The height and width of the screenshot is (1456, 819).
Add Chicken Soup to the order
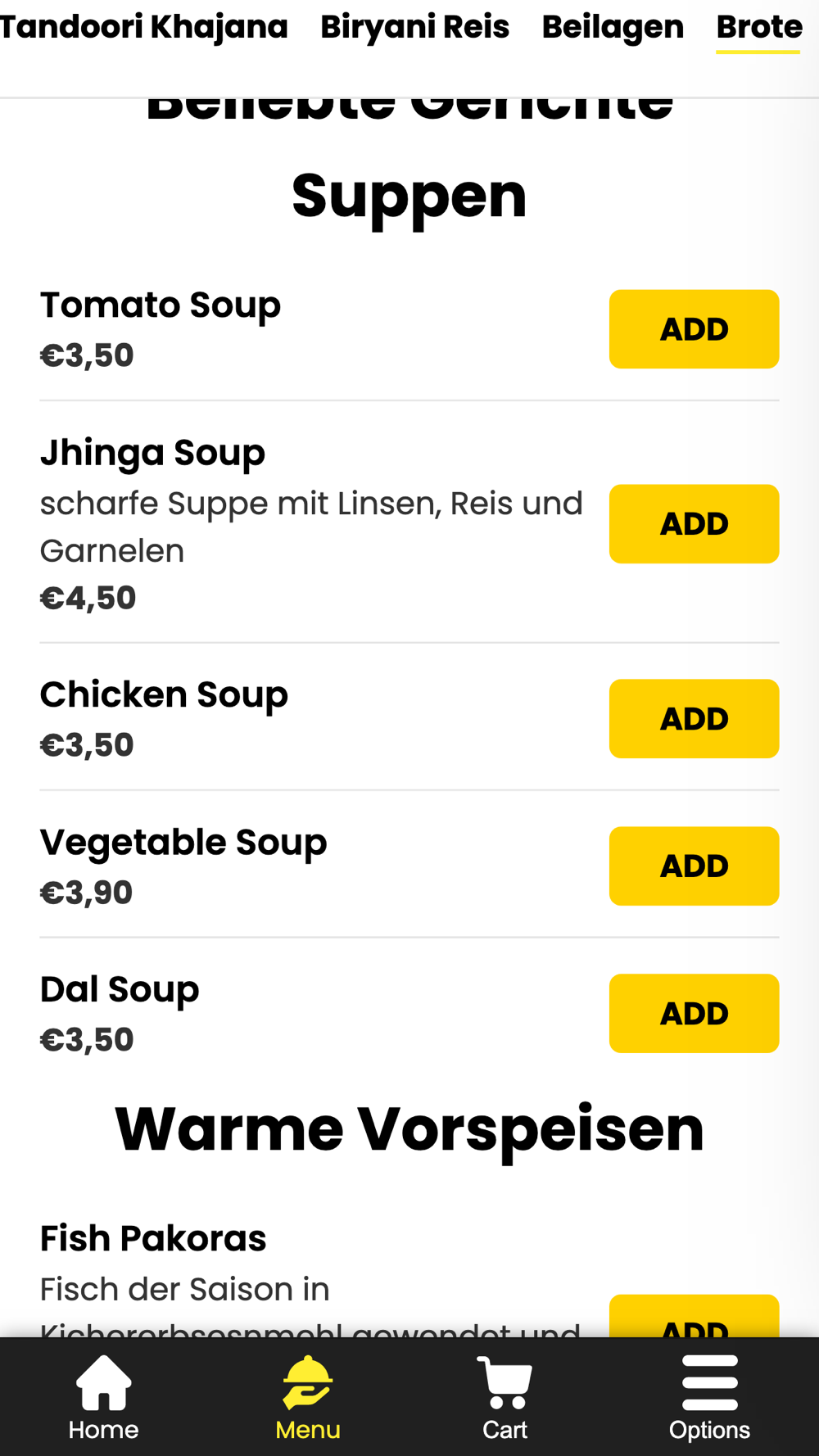tap(694, 719)
